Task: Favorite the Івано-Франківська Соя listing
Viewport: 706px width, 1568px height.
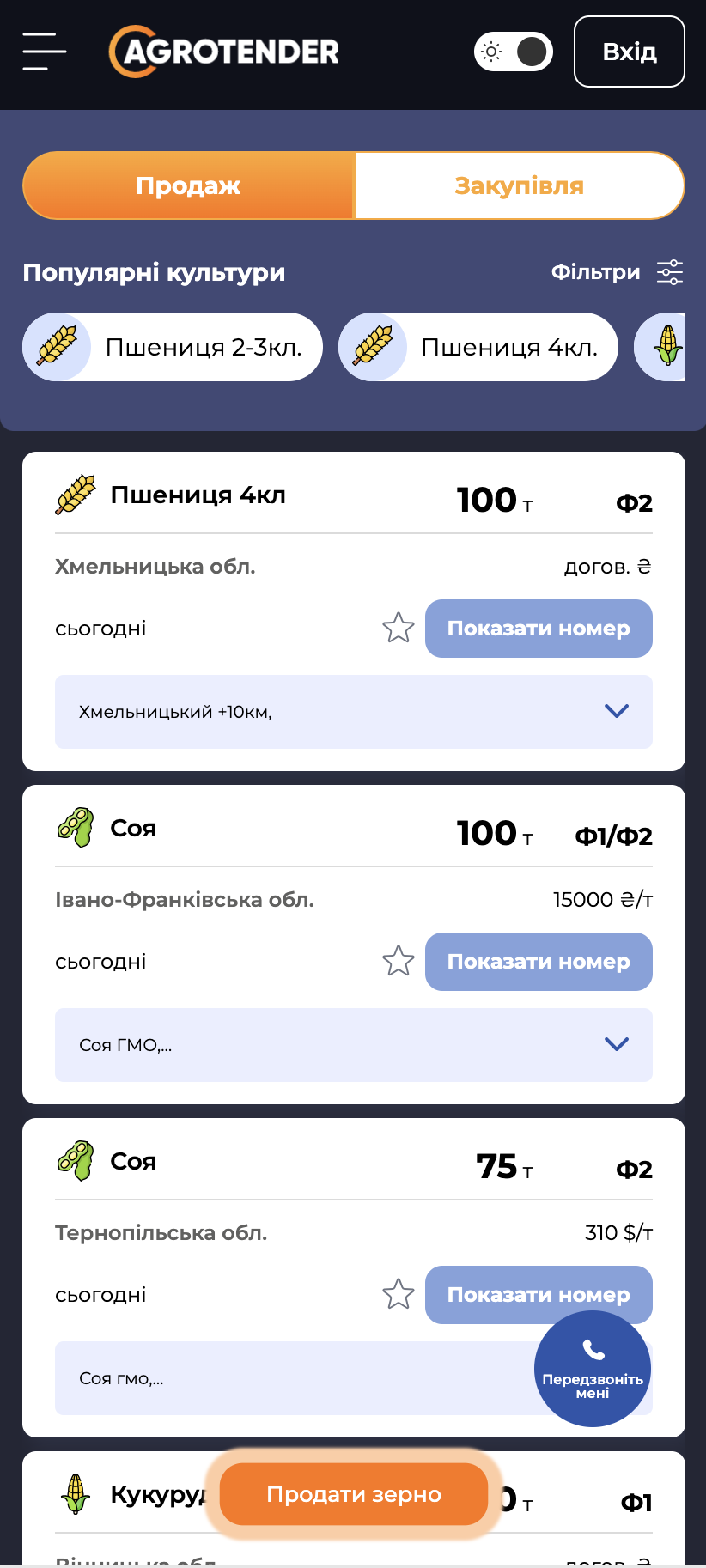Action: (x=399, y=962)
